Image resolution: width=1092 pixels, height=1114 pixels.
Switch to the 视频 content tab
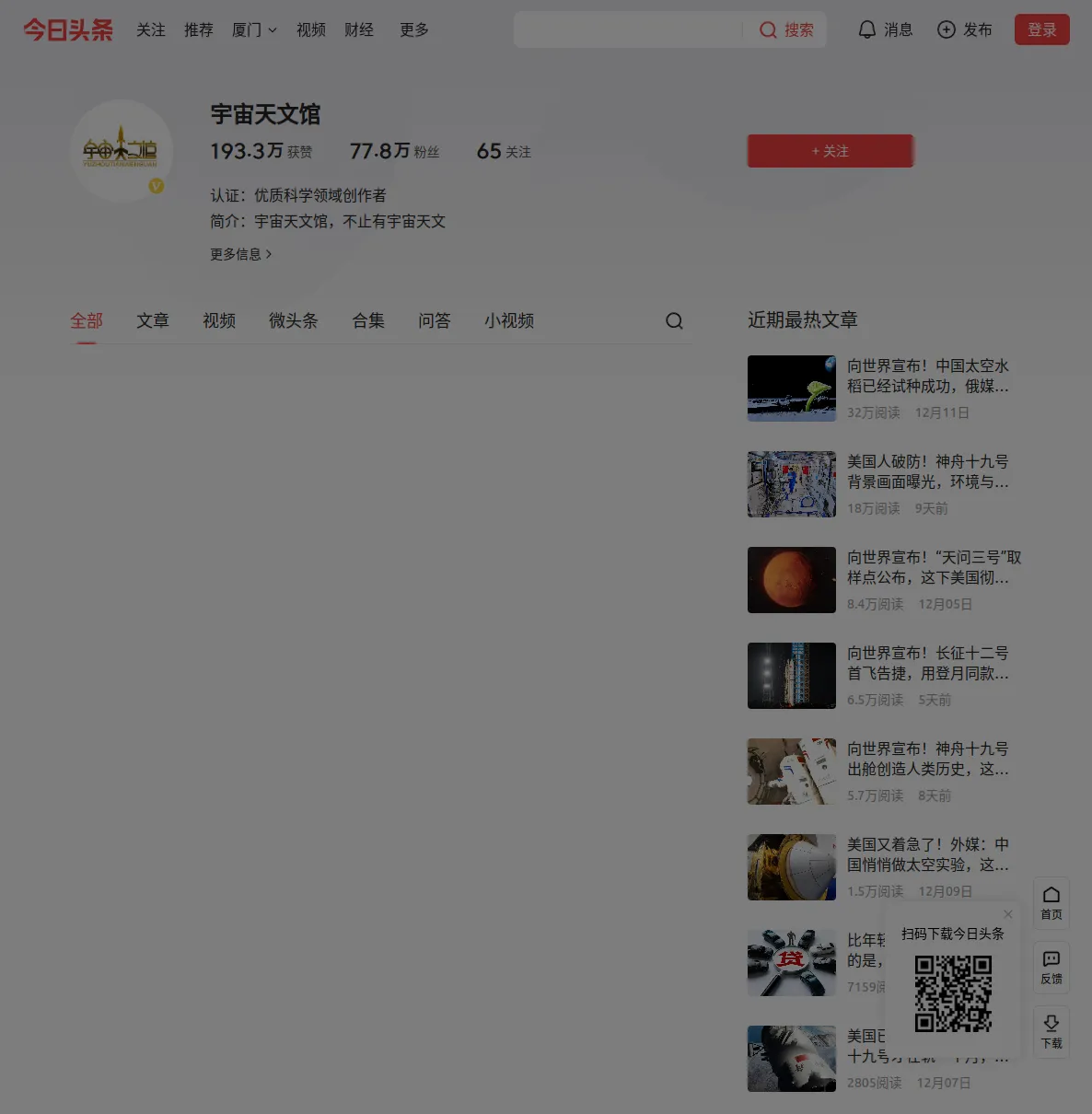219,320
